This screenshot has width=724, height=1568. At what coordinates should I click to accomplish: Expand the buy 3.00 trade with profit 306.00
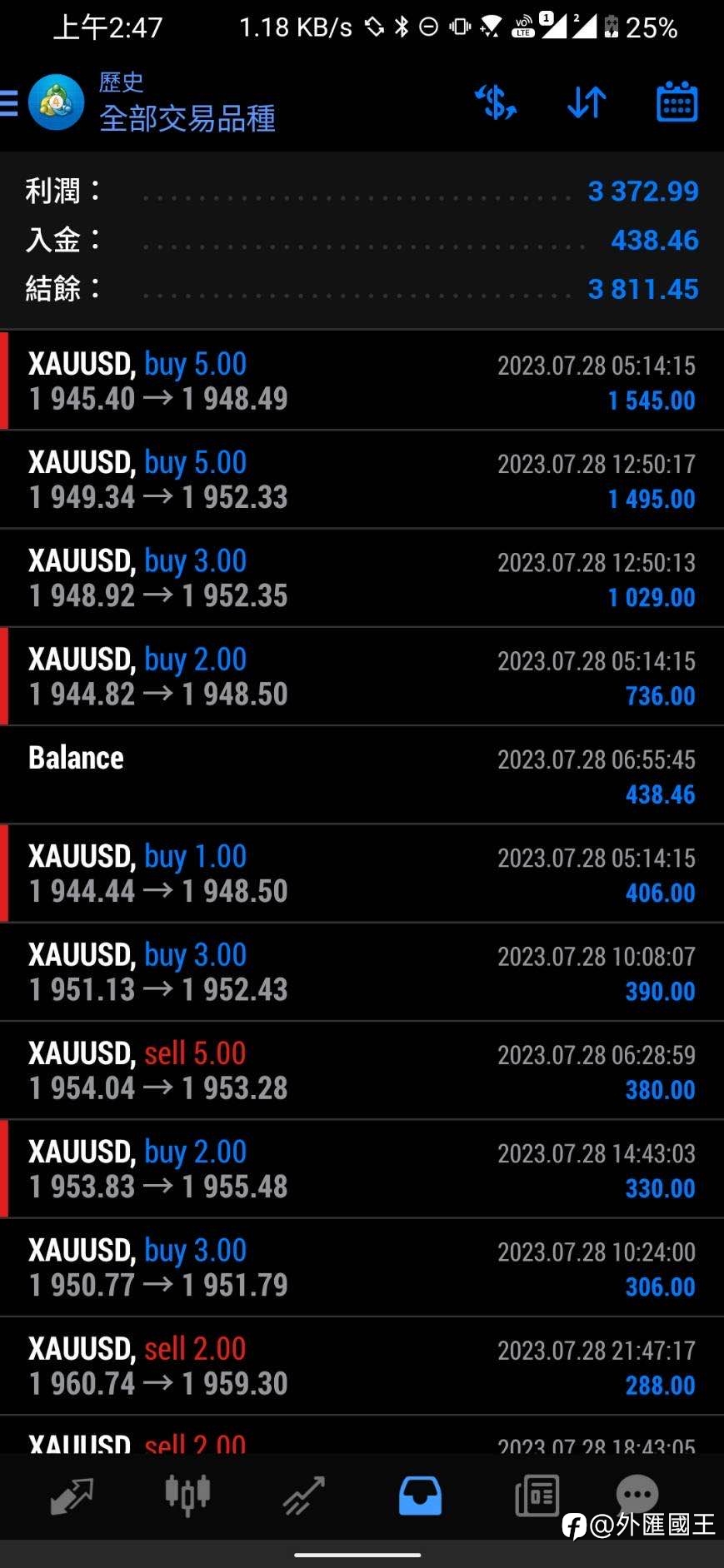click(x=362, y=1267)
